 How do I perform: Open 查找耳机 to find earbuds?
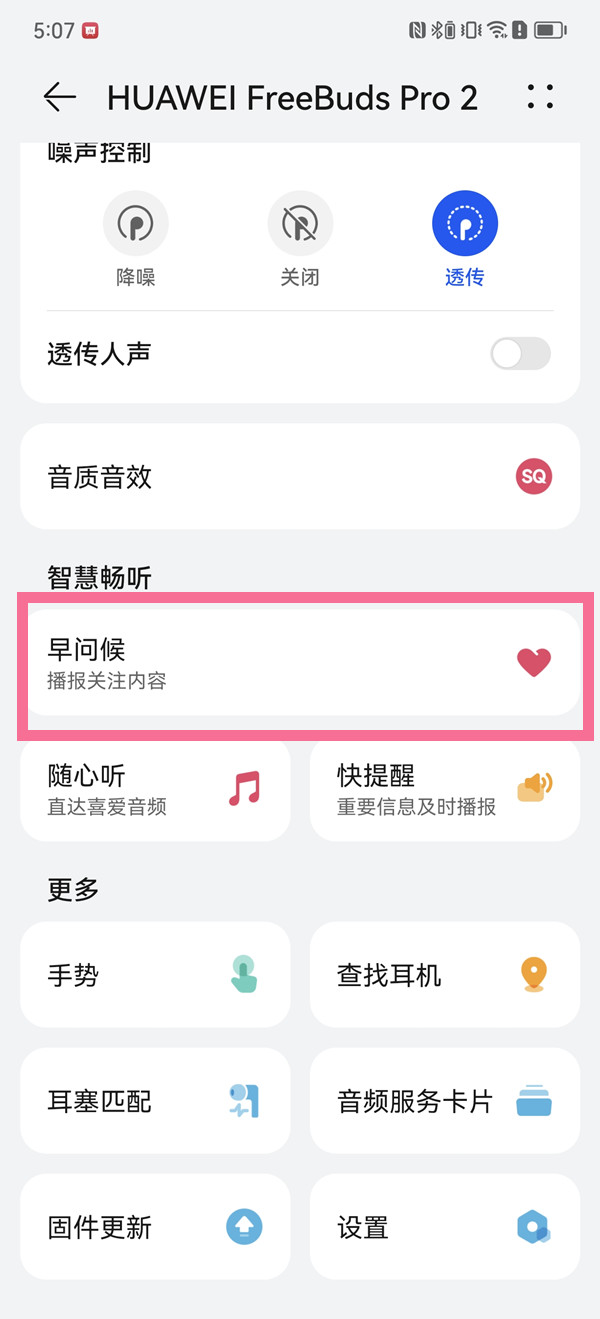point(445,975)
